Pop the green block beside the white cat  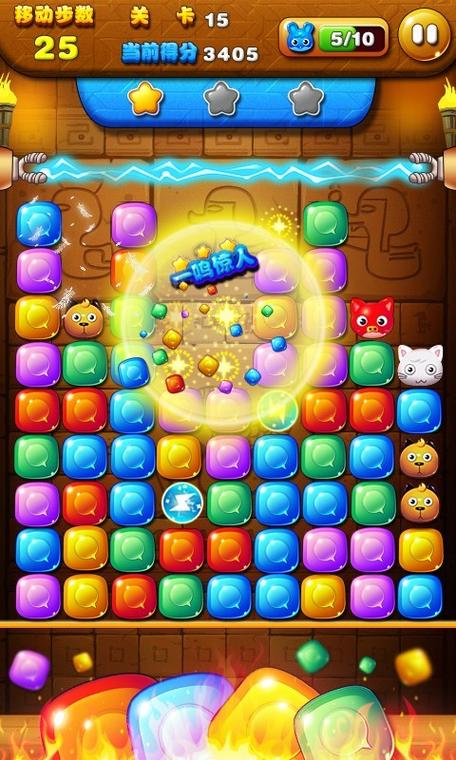372,364
